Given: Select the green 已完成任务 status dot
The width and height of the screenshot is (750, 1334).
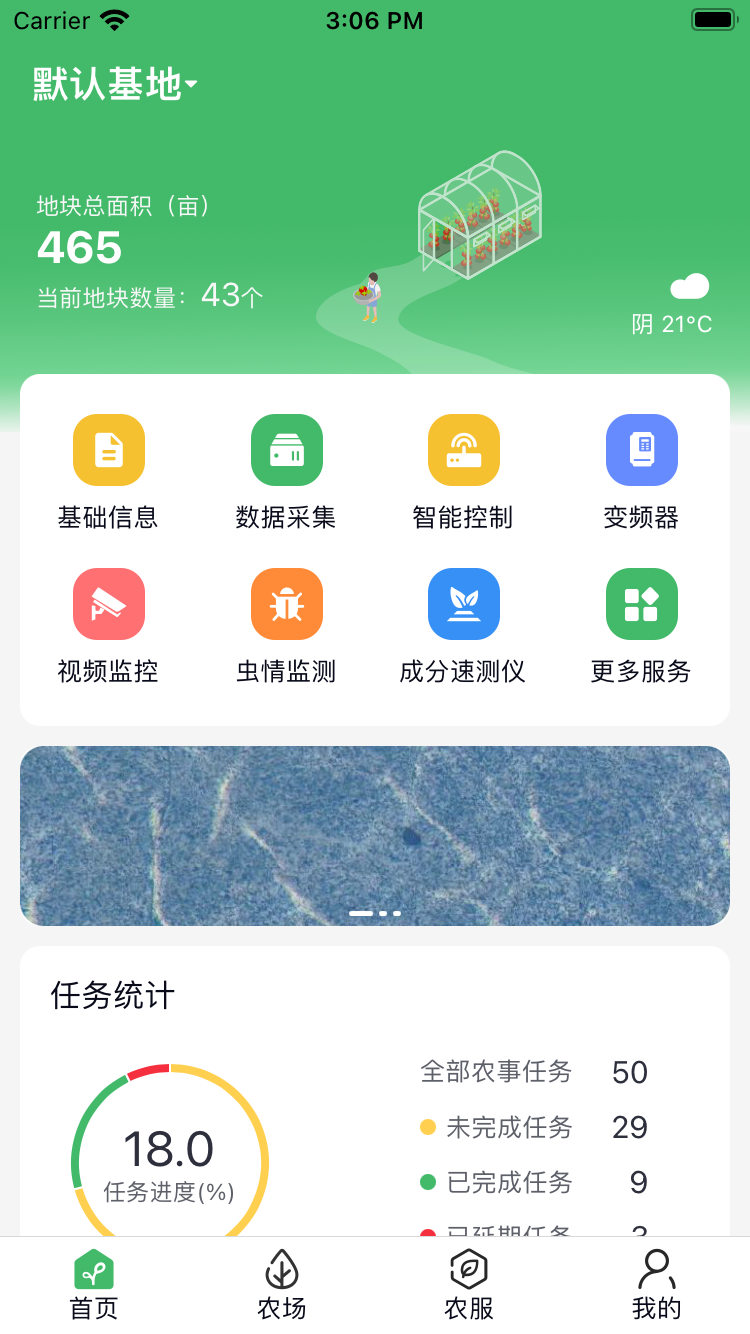Looking at the screenshot, I should pyautogui.click(x=429, y=1183).
